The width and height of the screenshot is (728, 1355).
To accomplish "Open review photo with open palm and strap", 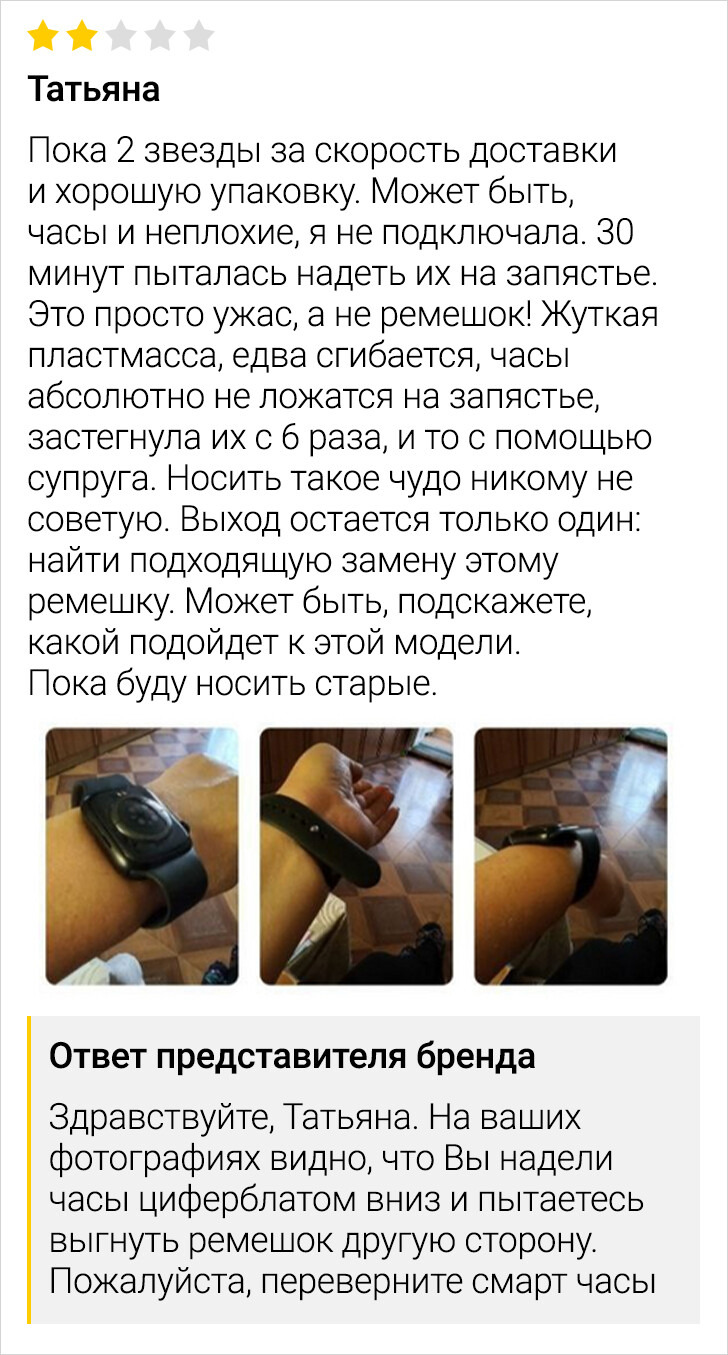I will [356, 856].
